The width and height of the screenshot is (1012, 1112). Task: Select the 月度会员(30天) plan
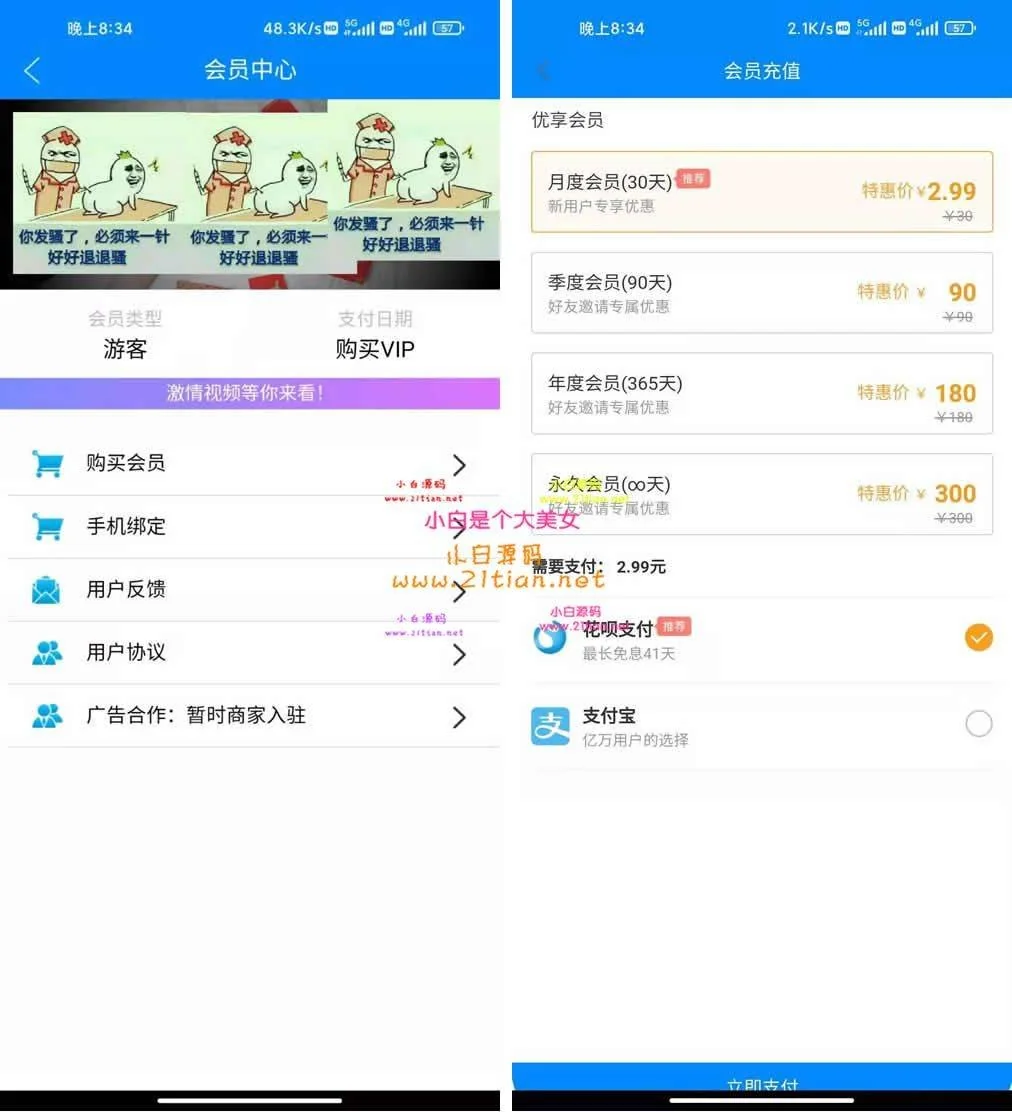pos(761,192)
